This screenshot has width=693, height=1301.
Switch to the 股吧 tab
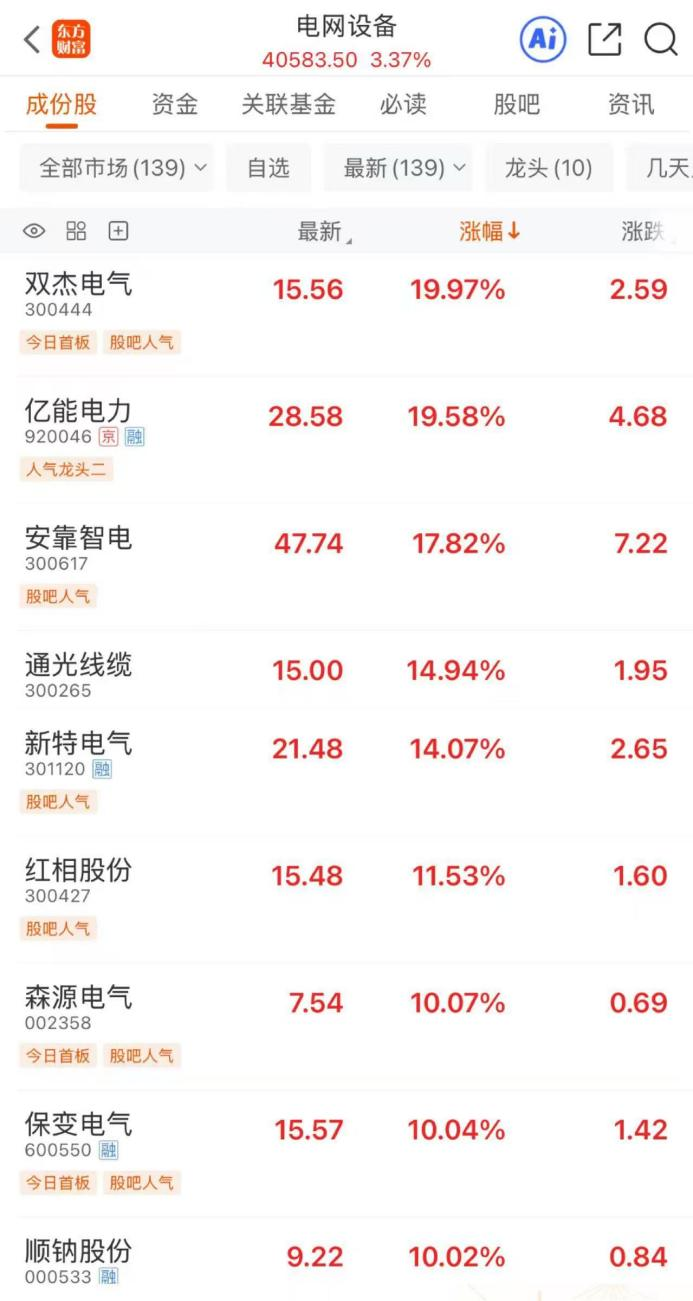click(x=516, y=104)
